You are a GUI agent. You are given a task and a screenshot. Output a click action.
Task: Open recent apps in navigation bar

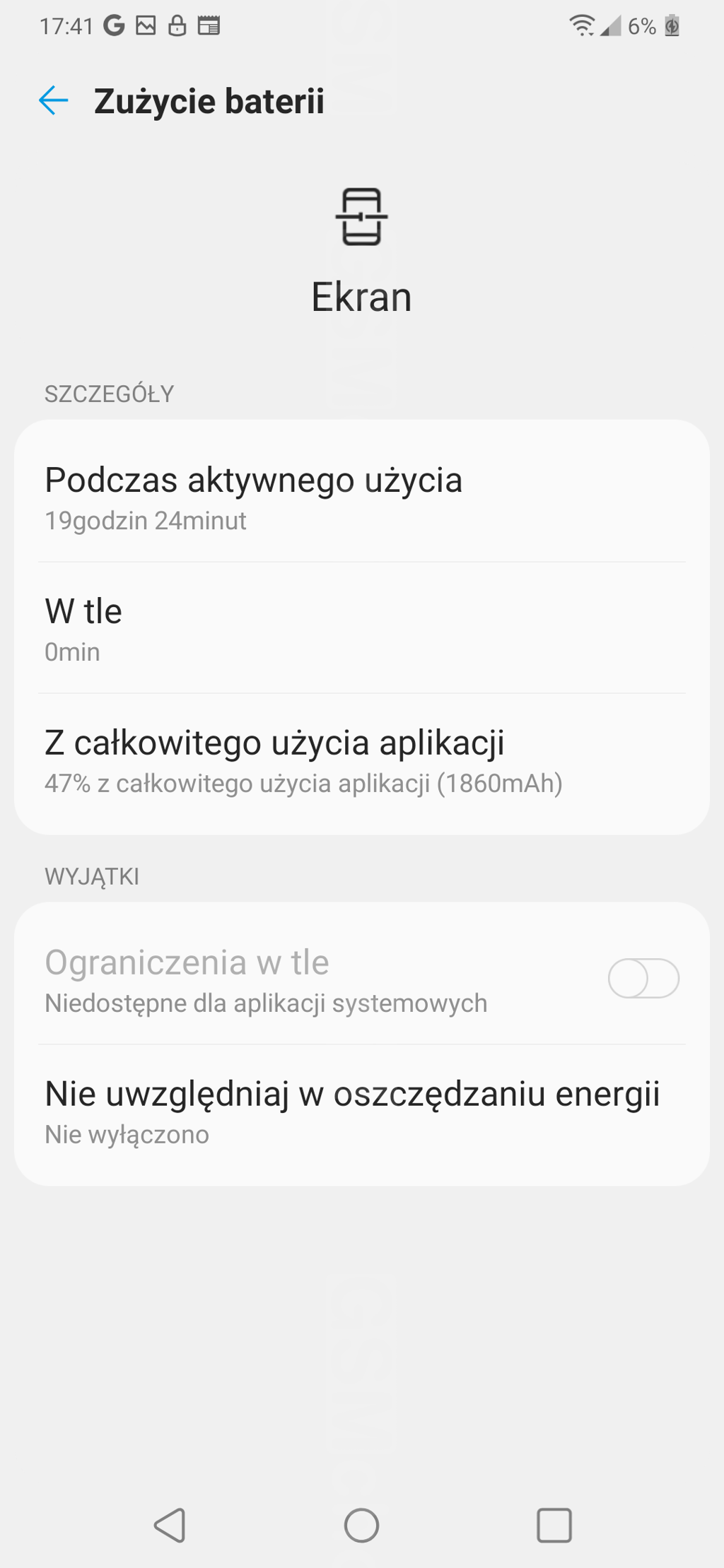tap(554, 1525)
